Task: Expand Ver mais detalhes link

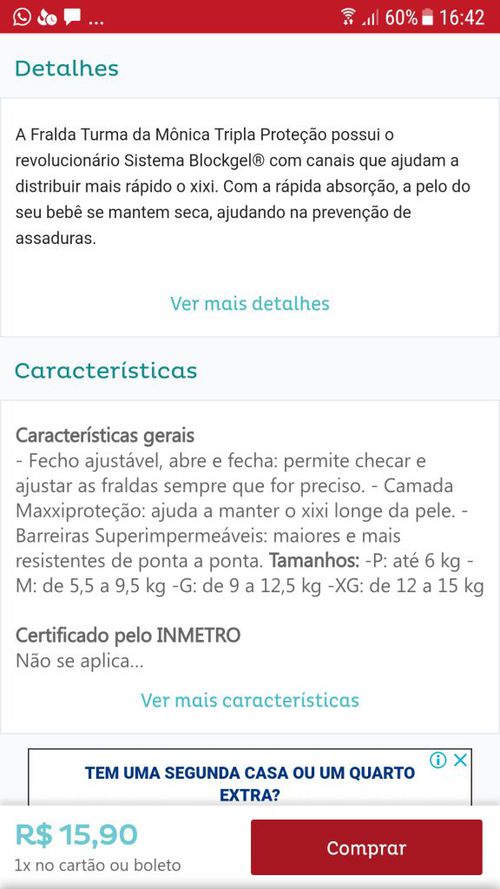Action: (x=249, y=303)
